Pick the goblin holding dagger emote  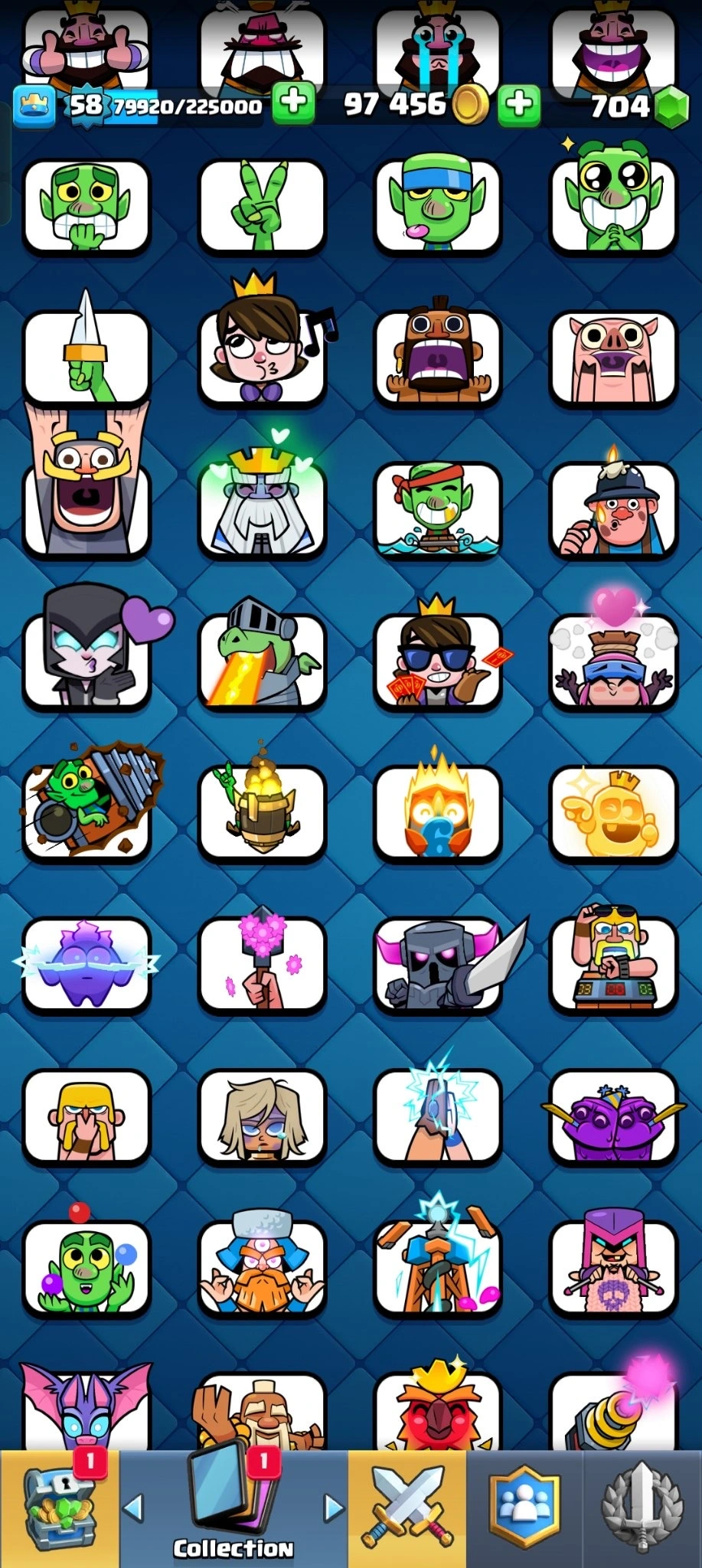(86, 357)
